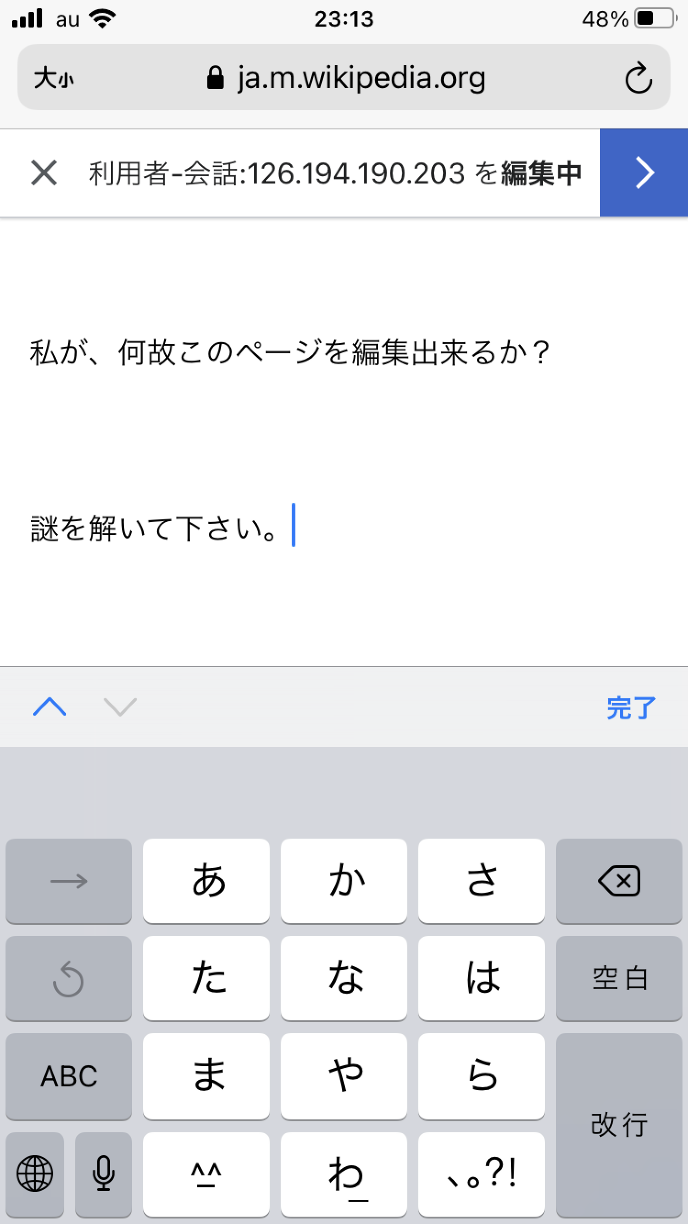Viewport: 688px width, 1224px height.
Task: Proceed with the blue next arrow
Action: [x=644, y=173]
